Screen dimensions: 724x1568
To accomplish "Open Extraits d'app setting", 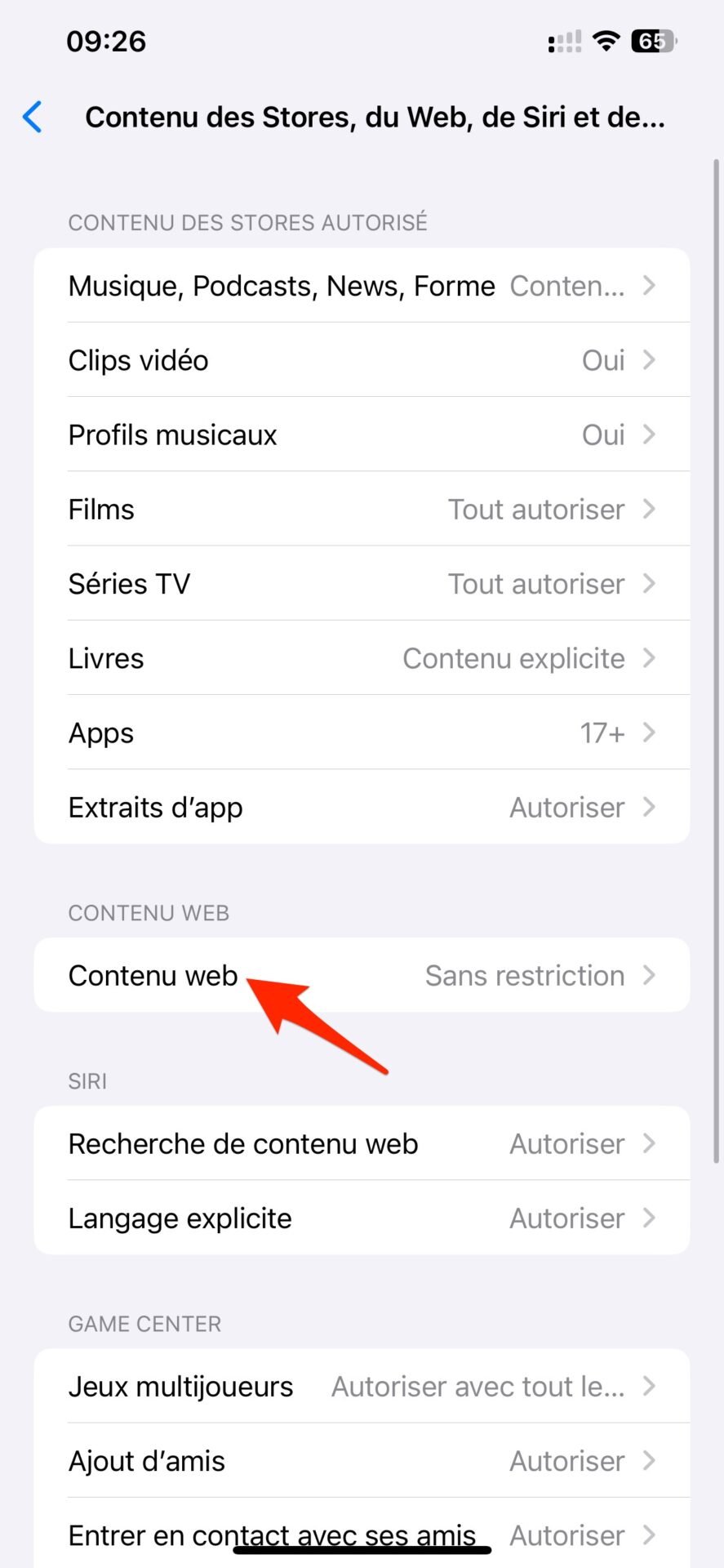I will tap(362, 807).
